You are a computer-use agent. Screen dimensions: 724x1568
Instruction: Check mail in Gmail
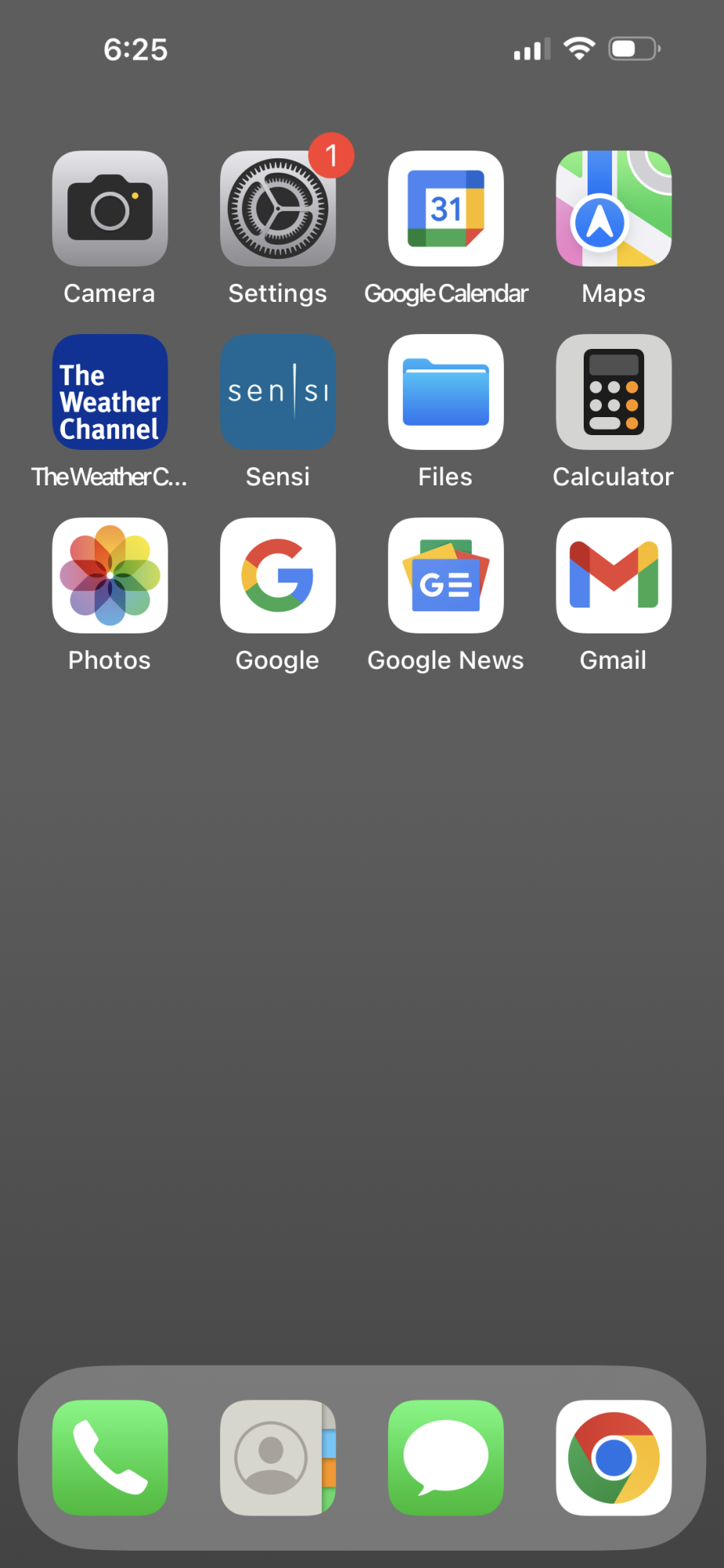click(614, 575)
